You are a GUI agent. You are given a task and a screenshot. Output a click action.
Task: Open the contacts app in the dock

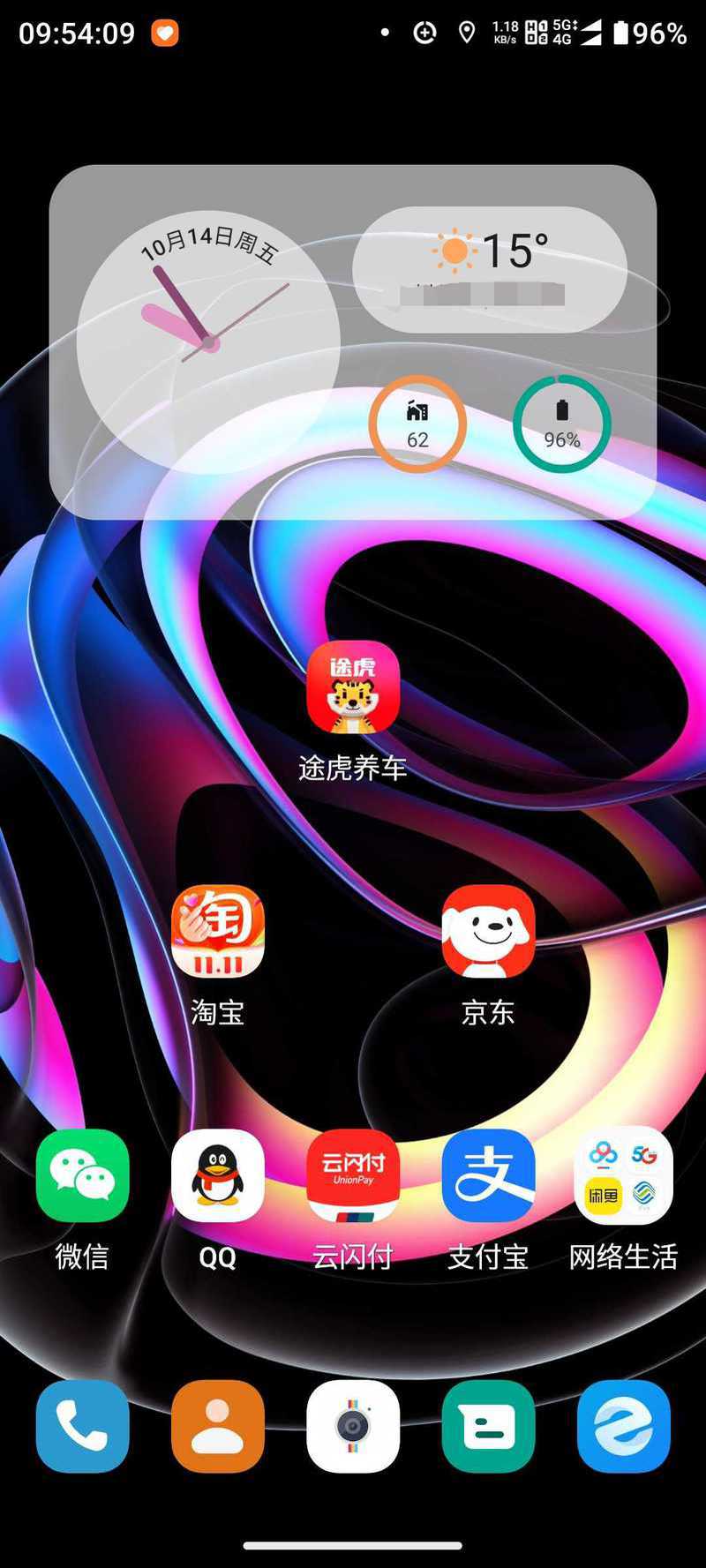(217, 1426)
